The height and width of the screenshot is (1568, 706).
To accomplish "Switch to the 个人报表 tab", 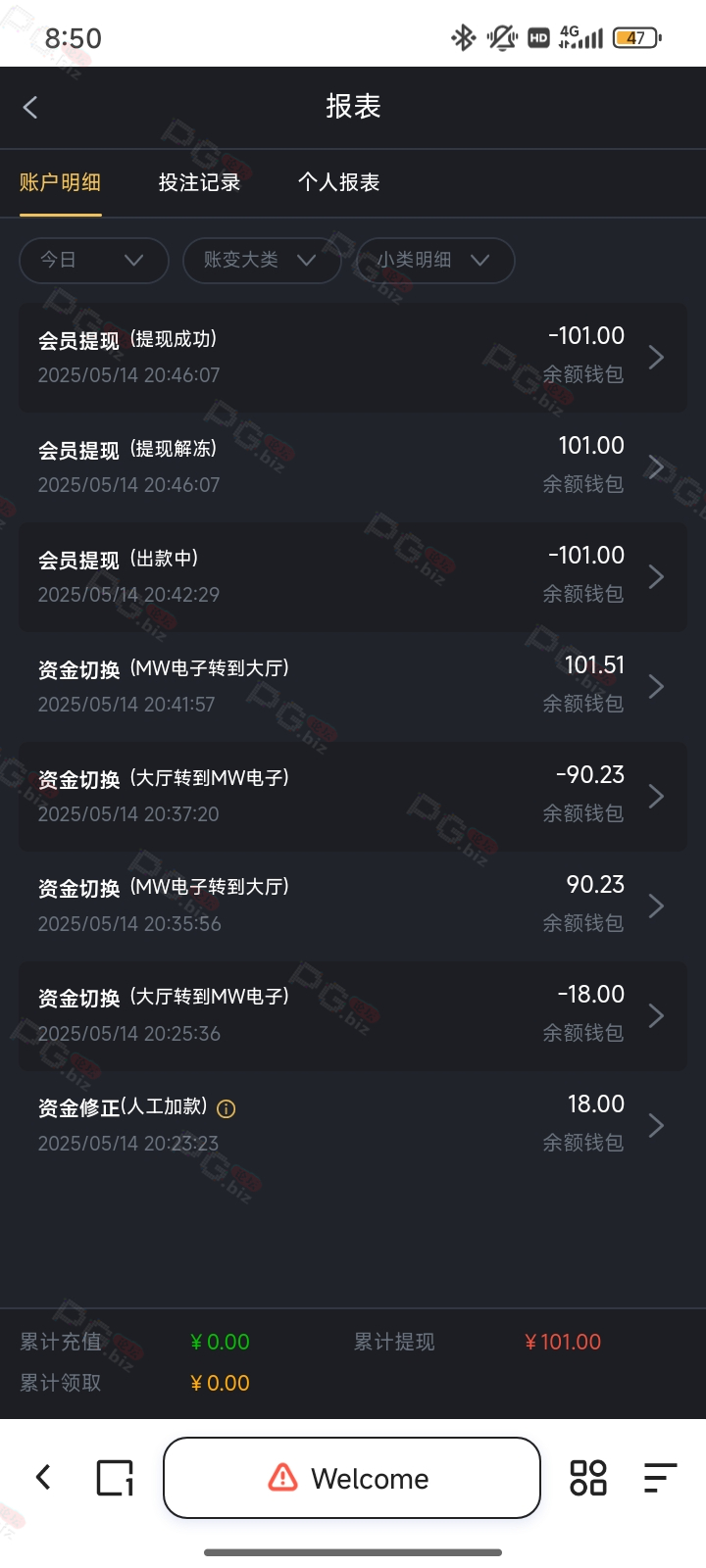I will [338, 182].
